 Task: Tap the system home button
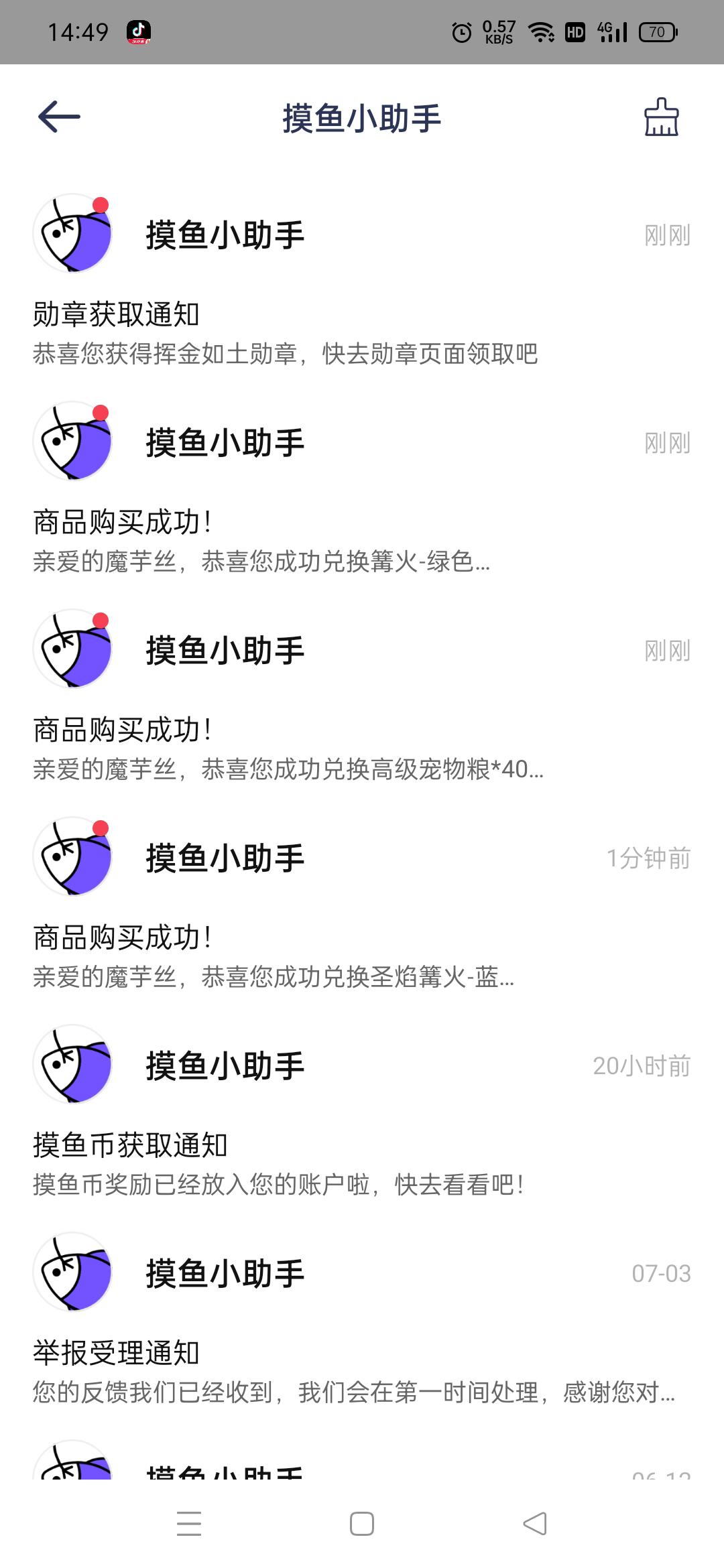coord(362,1524)
